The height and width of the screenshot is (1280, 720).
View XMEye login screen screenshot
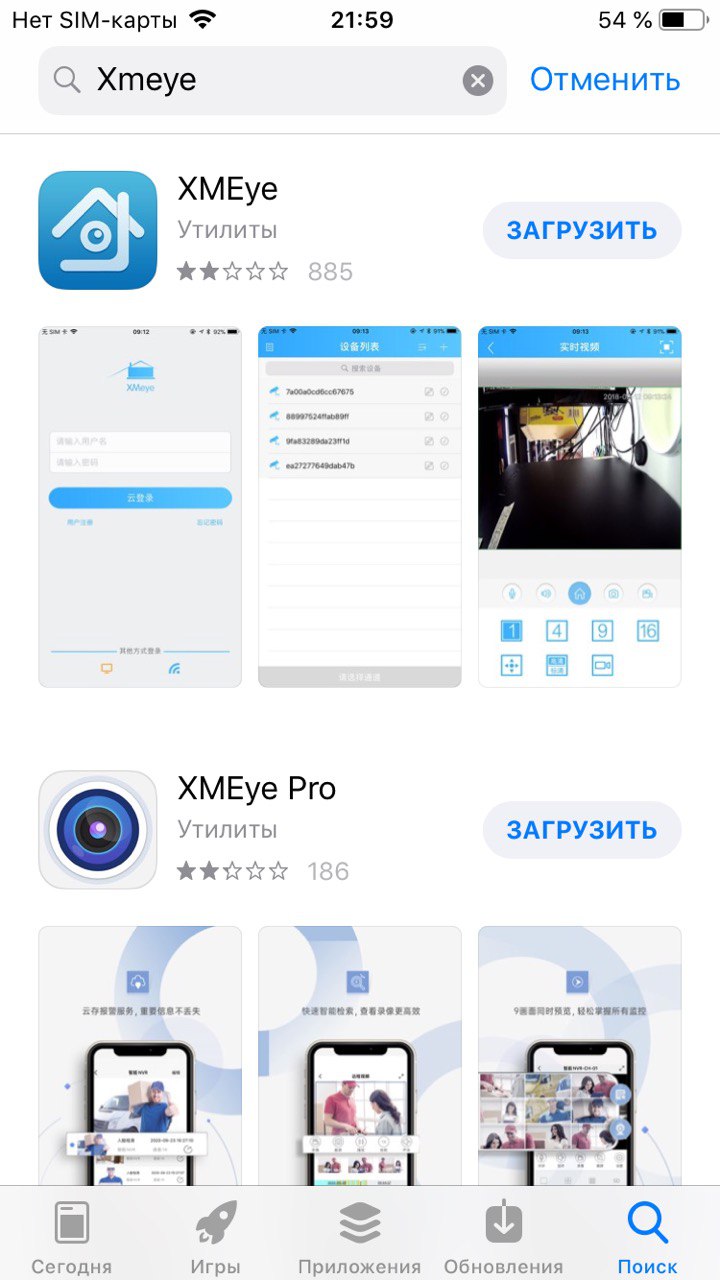(x=140, y=506)
